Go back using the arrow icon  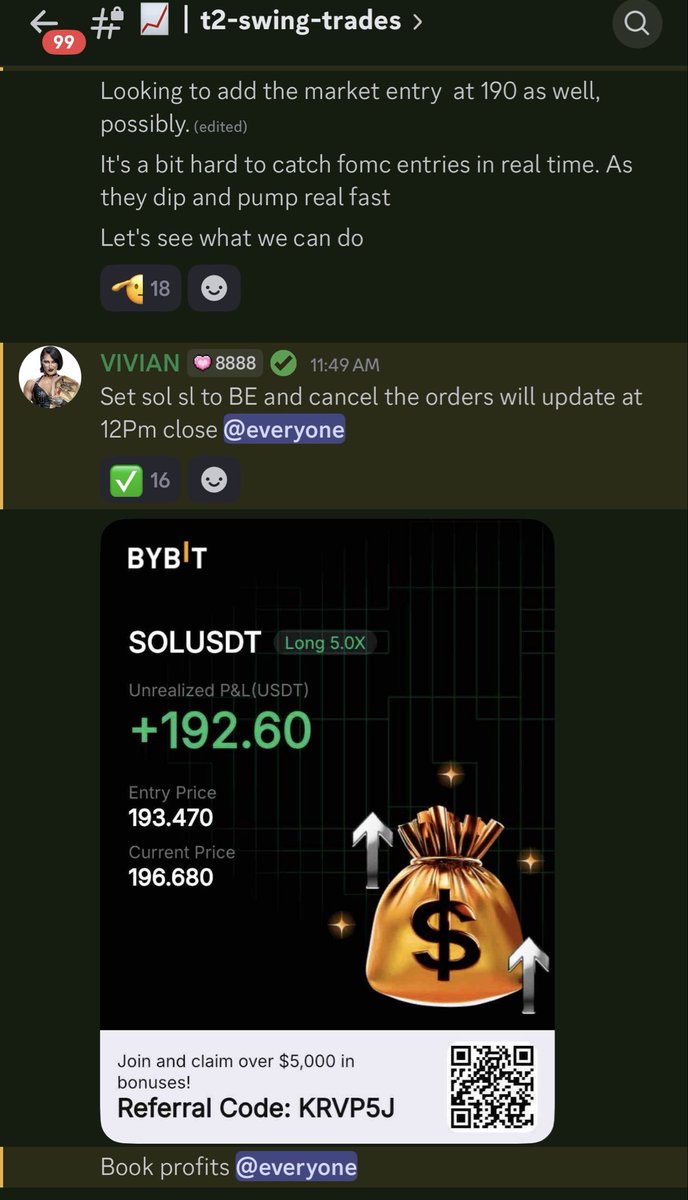pyautogui.click(x=44, y=22)
